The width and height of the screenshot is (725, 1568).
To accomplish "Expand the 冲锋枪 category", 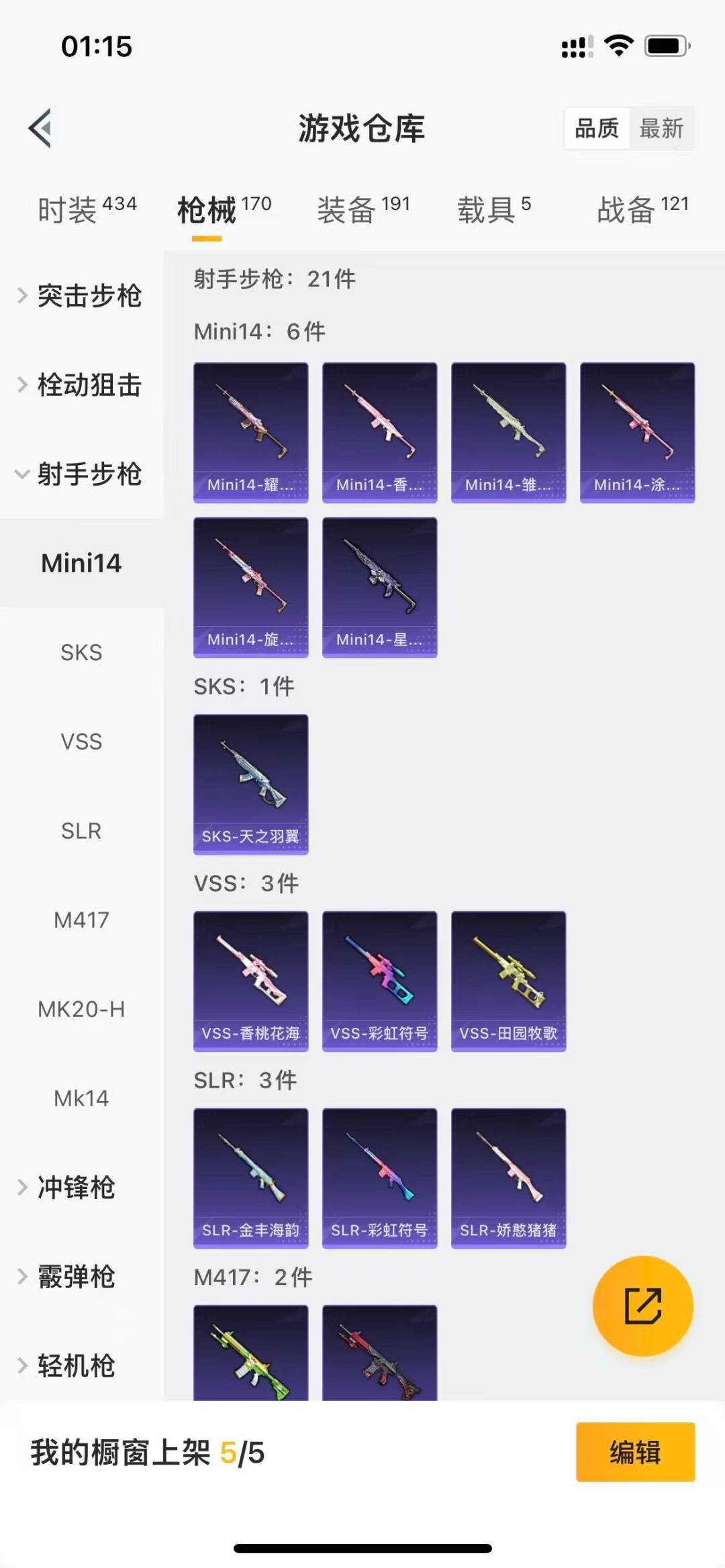I will pos(74,1188).
